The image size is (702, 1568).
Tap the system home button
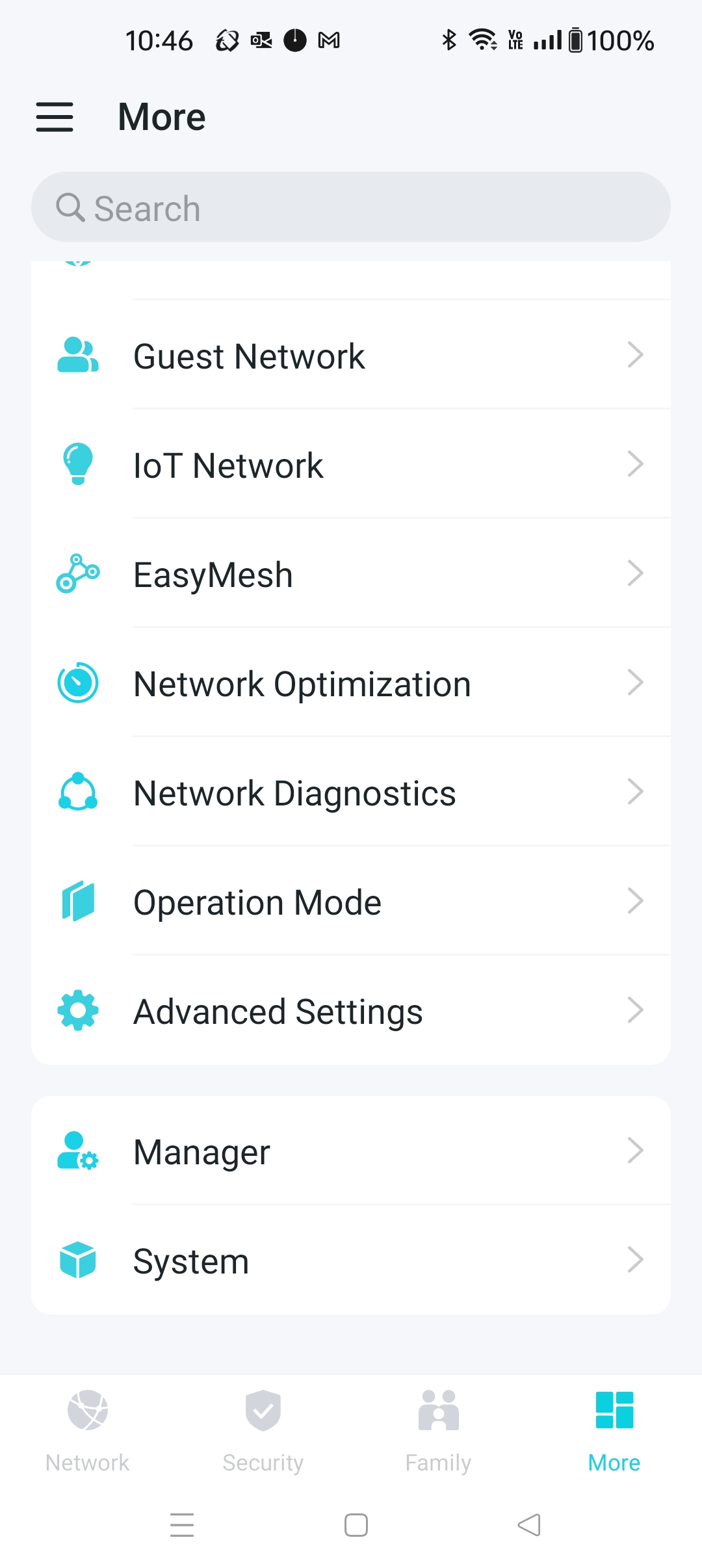coord(356,1524)
